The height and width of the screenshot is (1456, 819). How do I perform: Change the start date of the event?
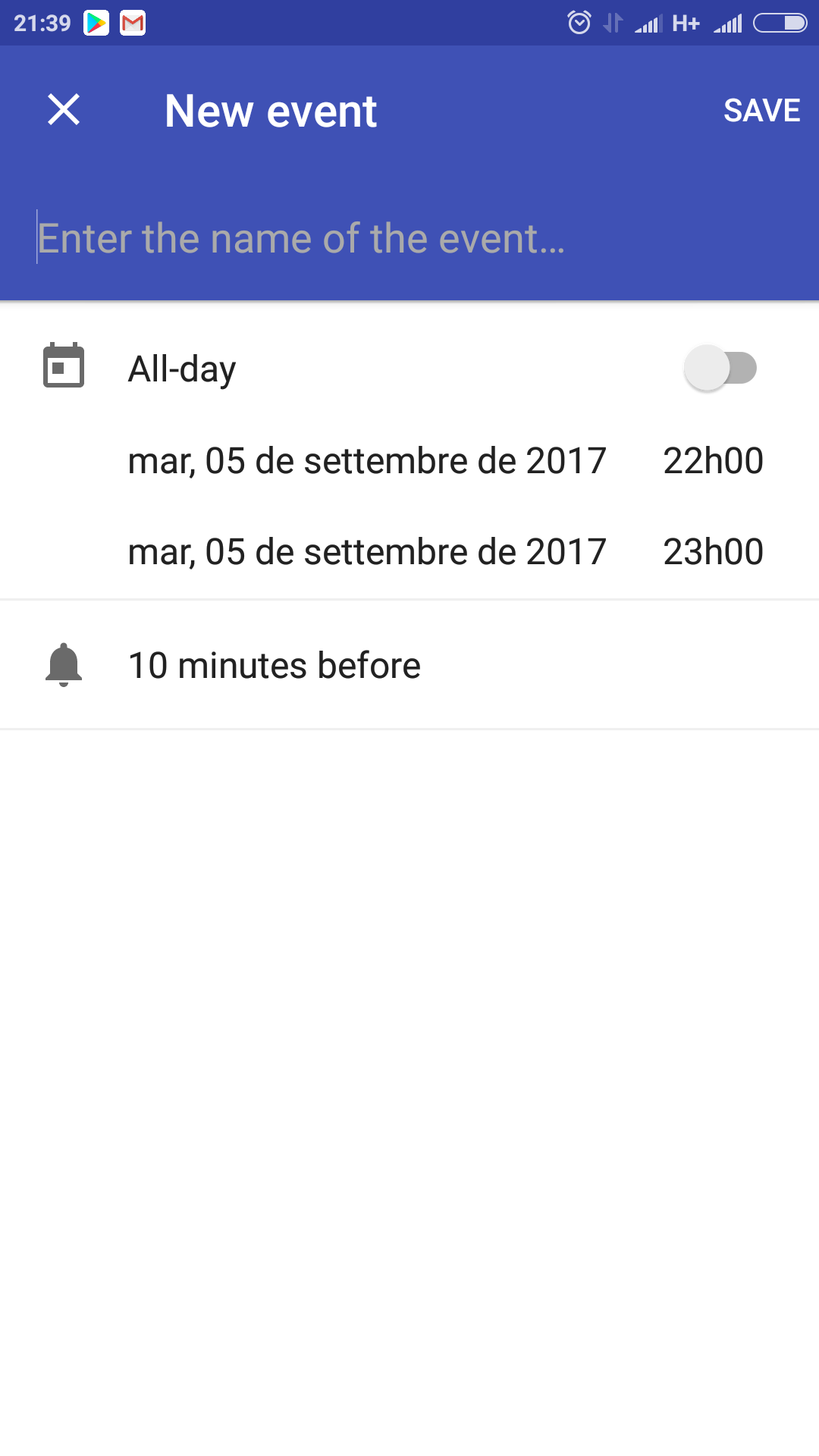pyautogui.click(x=367, y=461)
